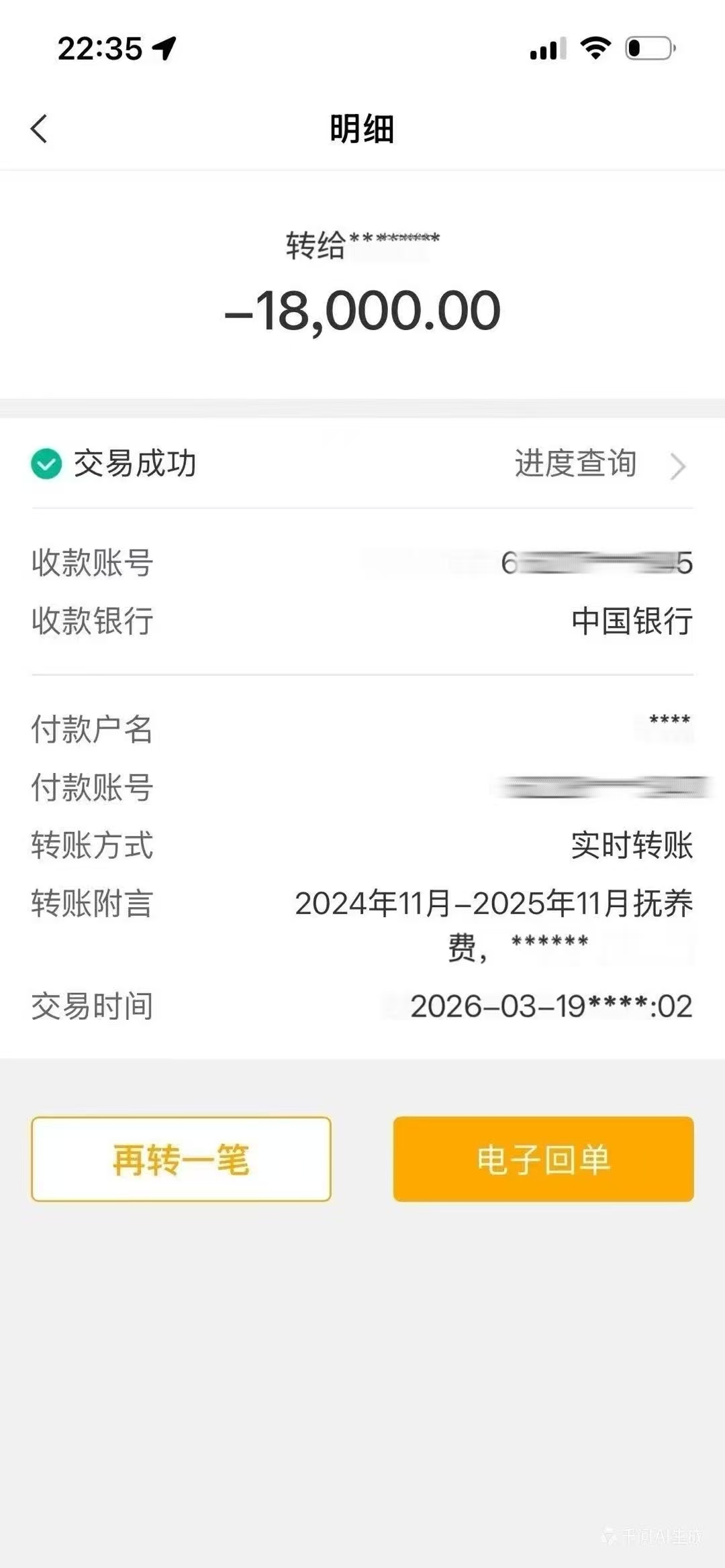Screen dimensions: 725x1568
Task: Open 进度查询 for this transfer
Action: point(597,464)
